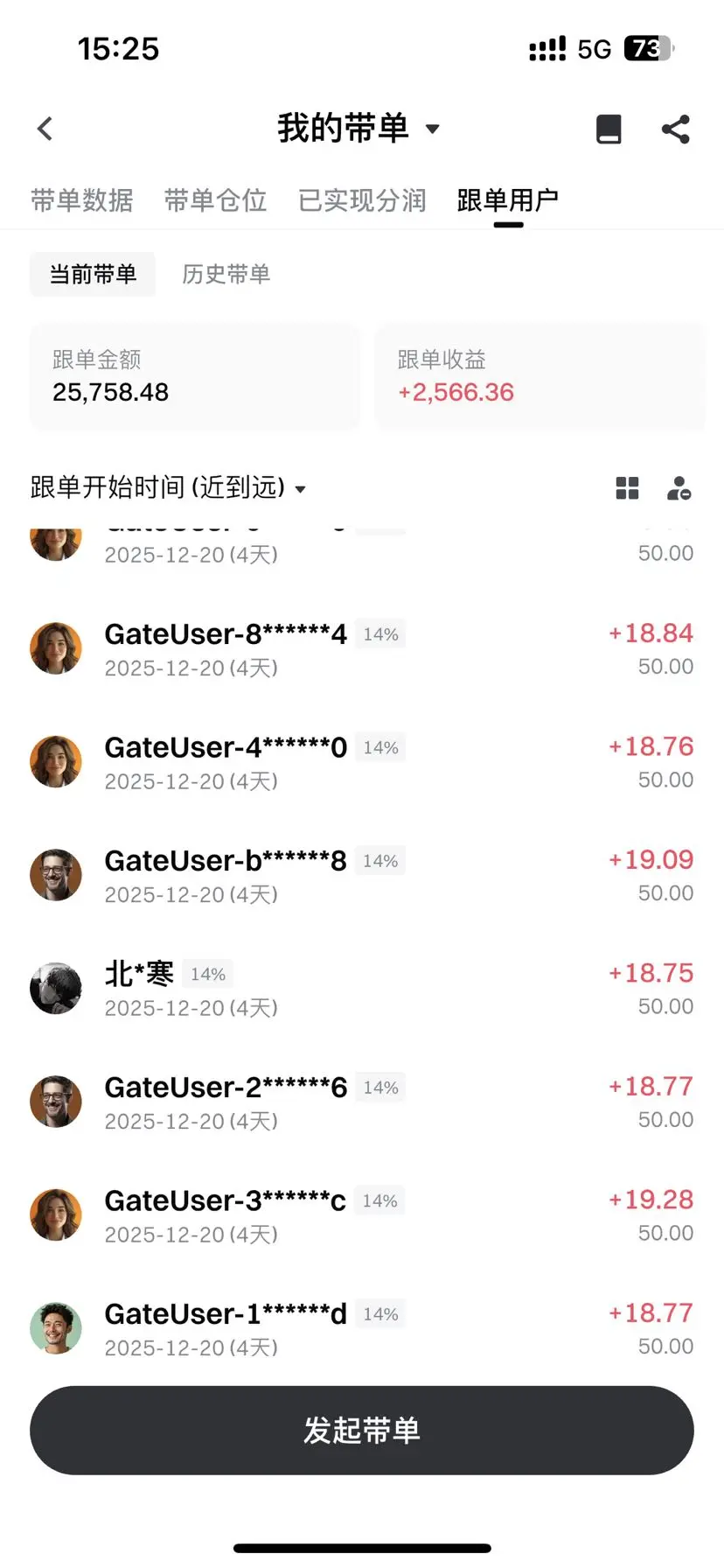Share this page via share icon
Image resolution: width=724 pixels, height=1568 pixels.
676,129
